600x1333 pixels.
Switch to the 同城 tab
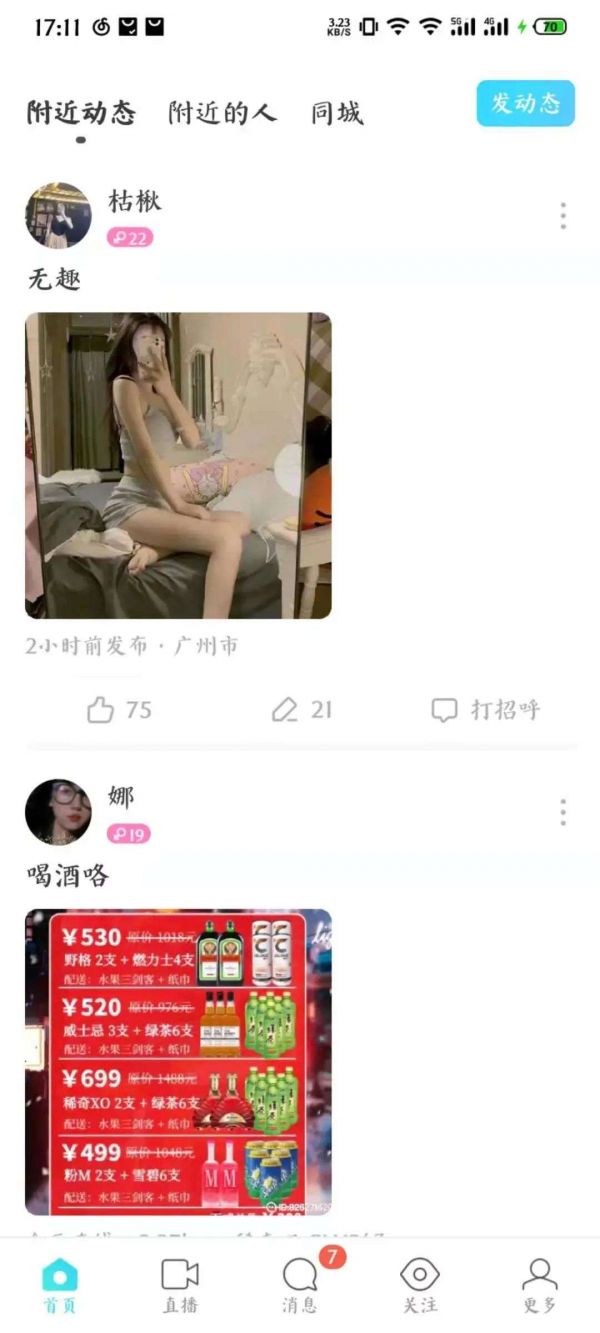tap(336, 112)
